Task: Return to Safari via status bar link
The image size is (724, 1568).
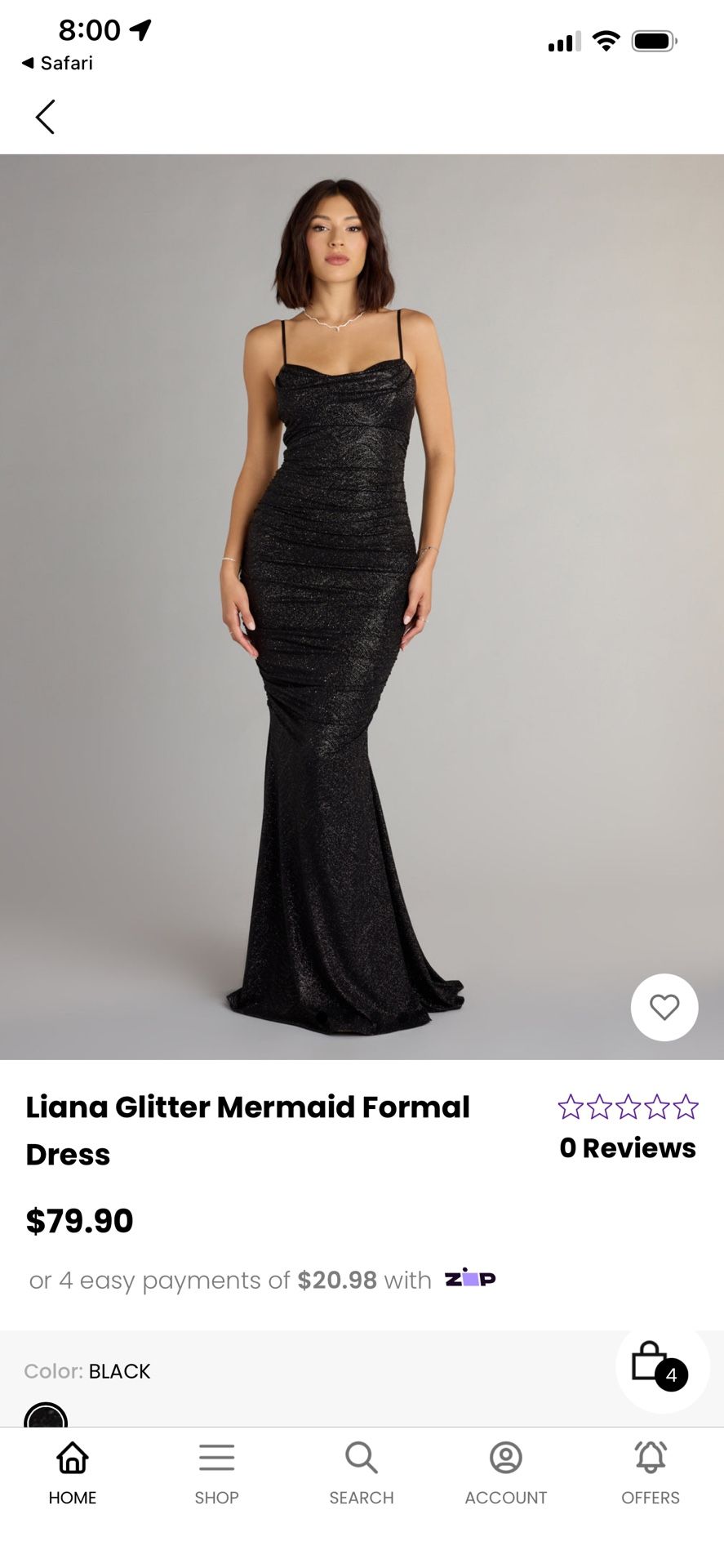Action: [x=57, y=63]
